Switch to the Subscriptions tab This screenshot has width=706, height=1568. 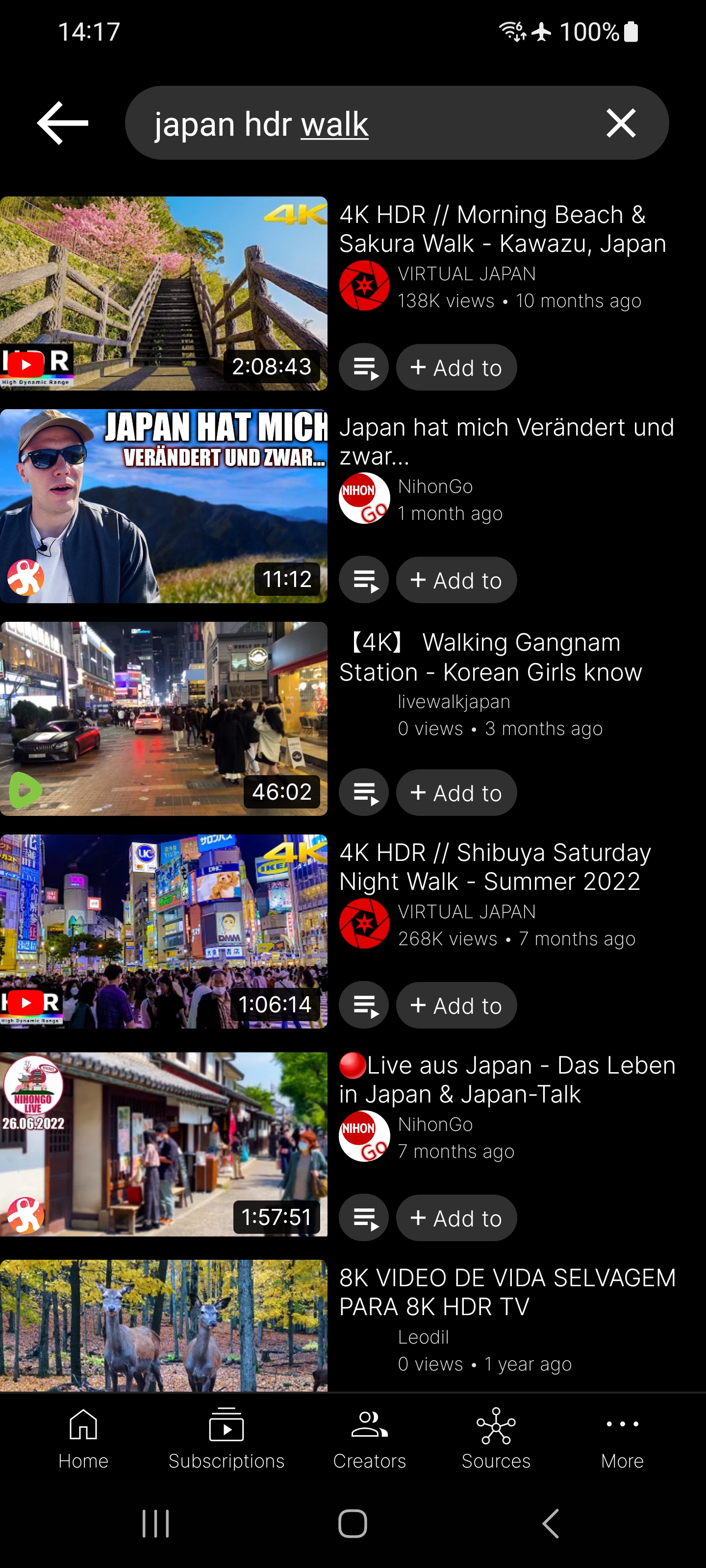(x=227, y=1439)
